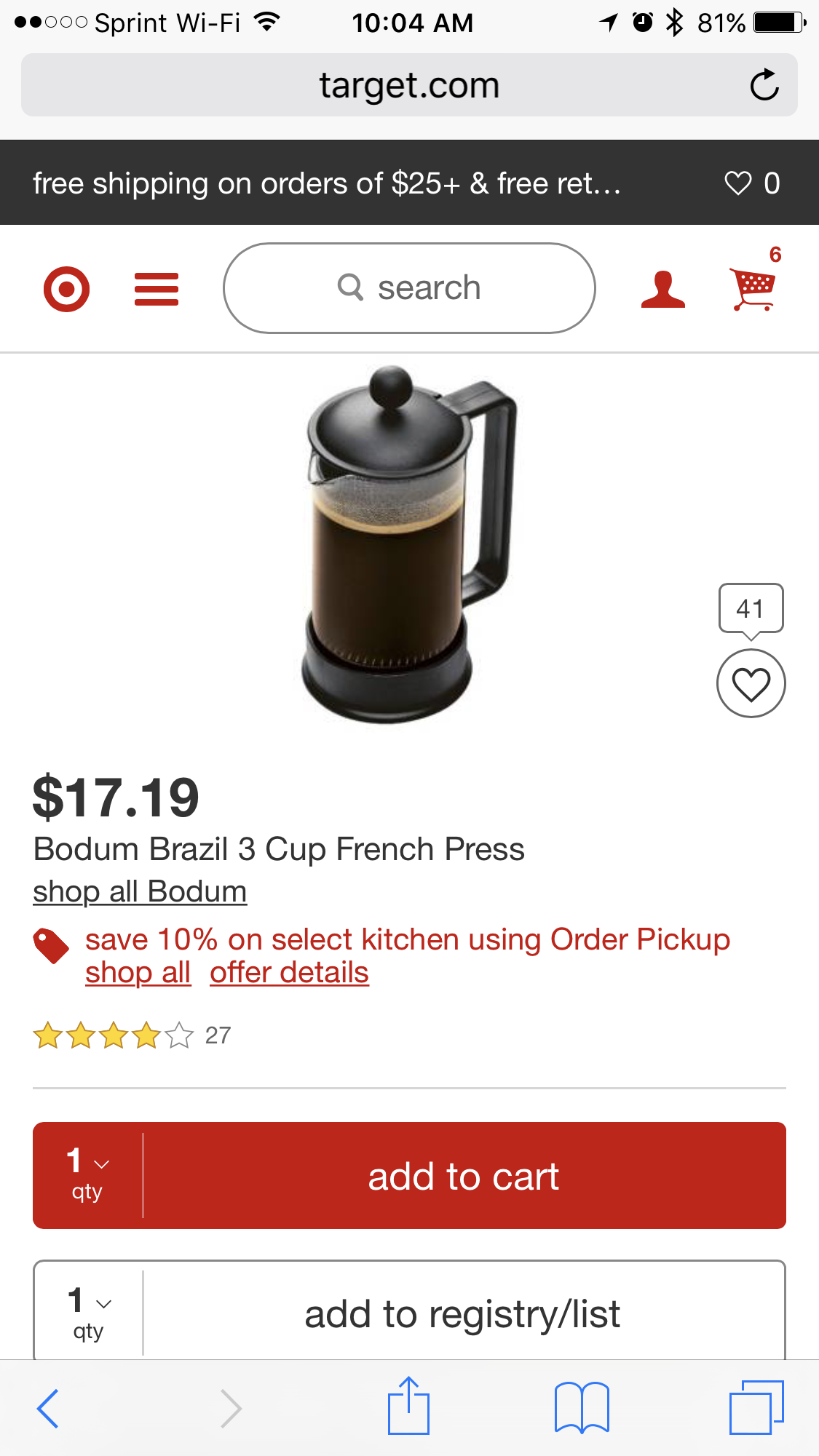Open shop all kitchen offer link
Viewport: 819px width, 1456px height.
coord(138,973)
